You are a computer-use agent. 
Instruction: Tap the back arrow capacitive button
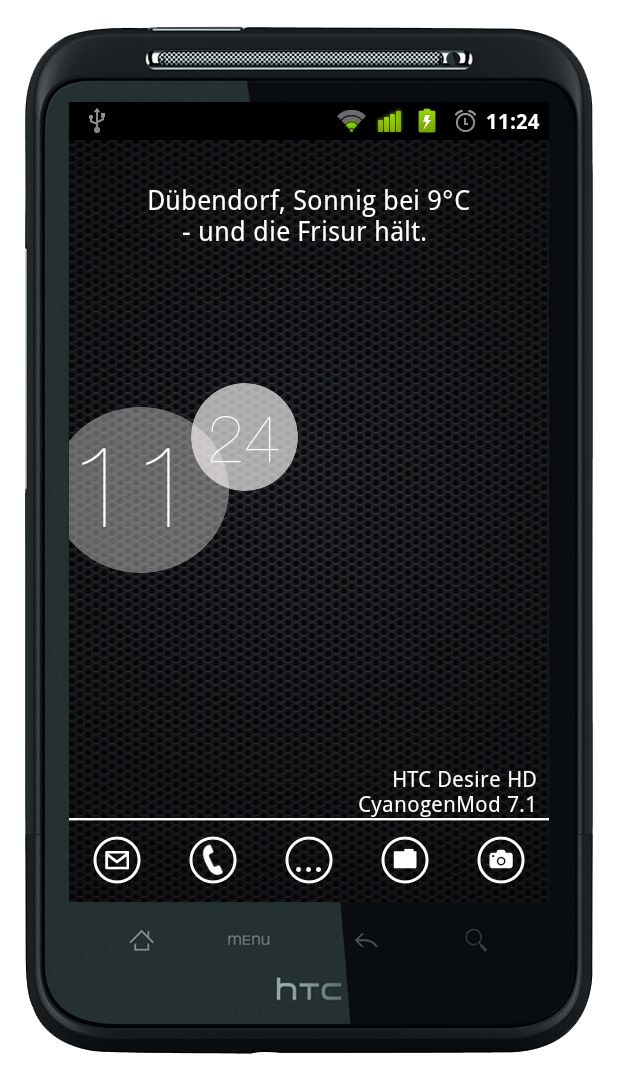tap(366, 940)
